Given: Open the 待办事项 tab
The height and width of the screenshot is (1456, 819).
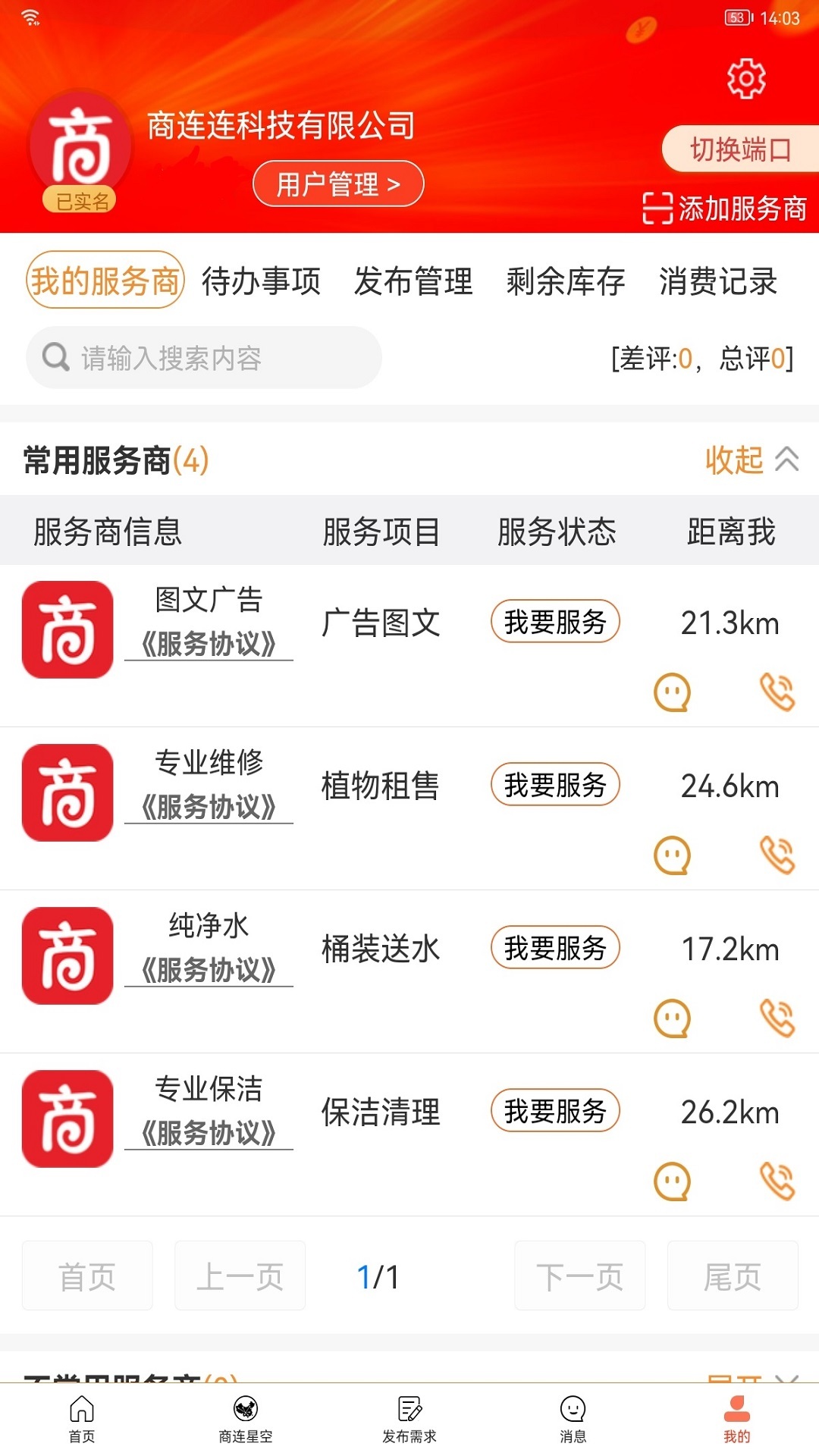Looking at the screenshot, I should coord(261,281).
